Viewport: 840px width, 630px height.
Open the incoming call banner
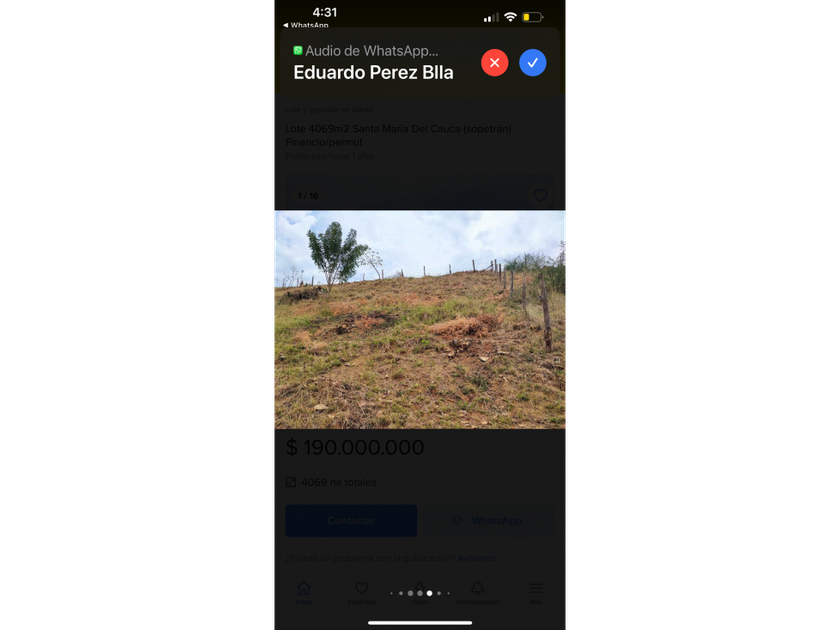coord(375,62)
